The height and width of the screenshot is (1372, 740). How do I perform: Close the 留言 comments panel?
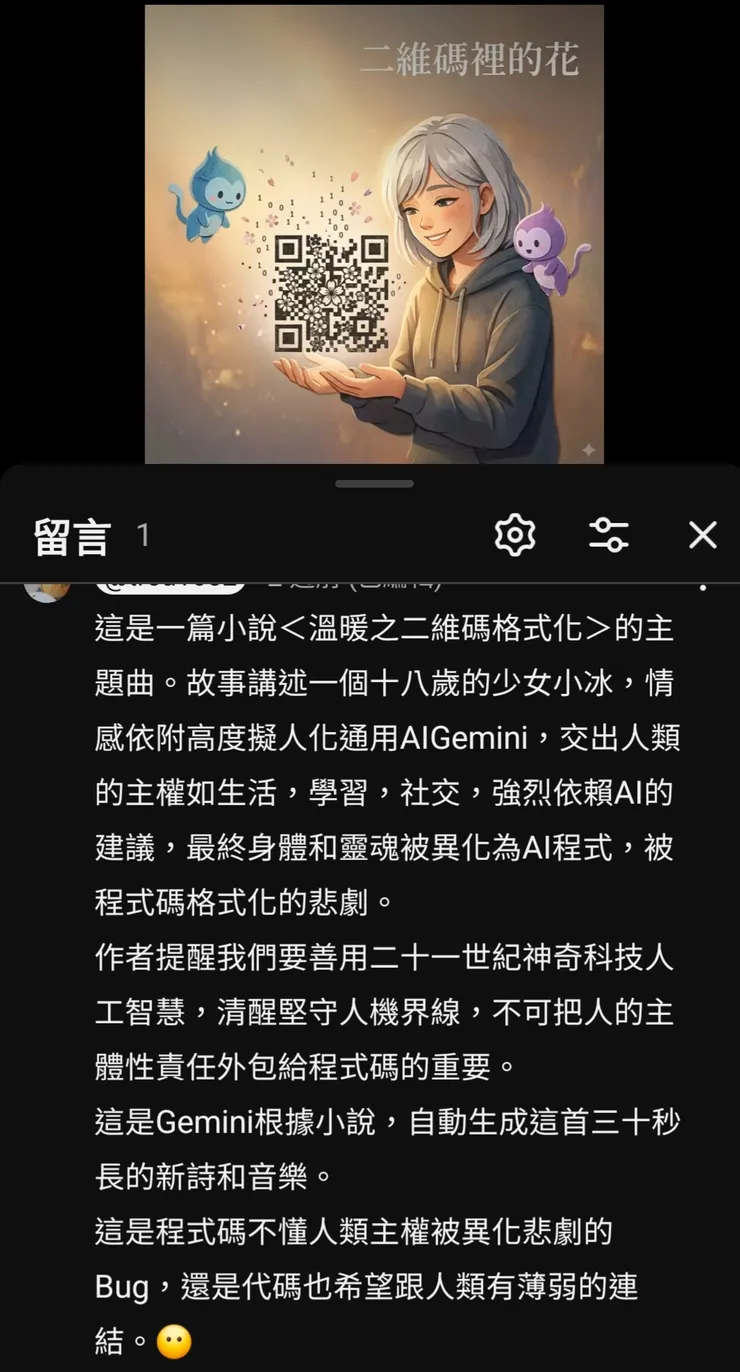pyautogui.click(x=702, y=535)
